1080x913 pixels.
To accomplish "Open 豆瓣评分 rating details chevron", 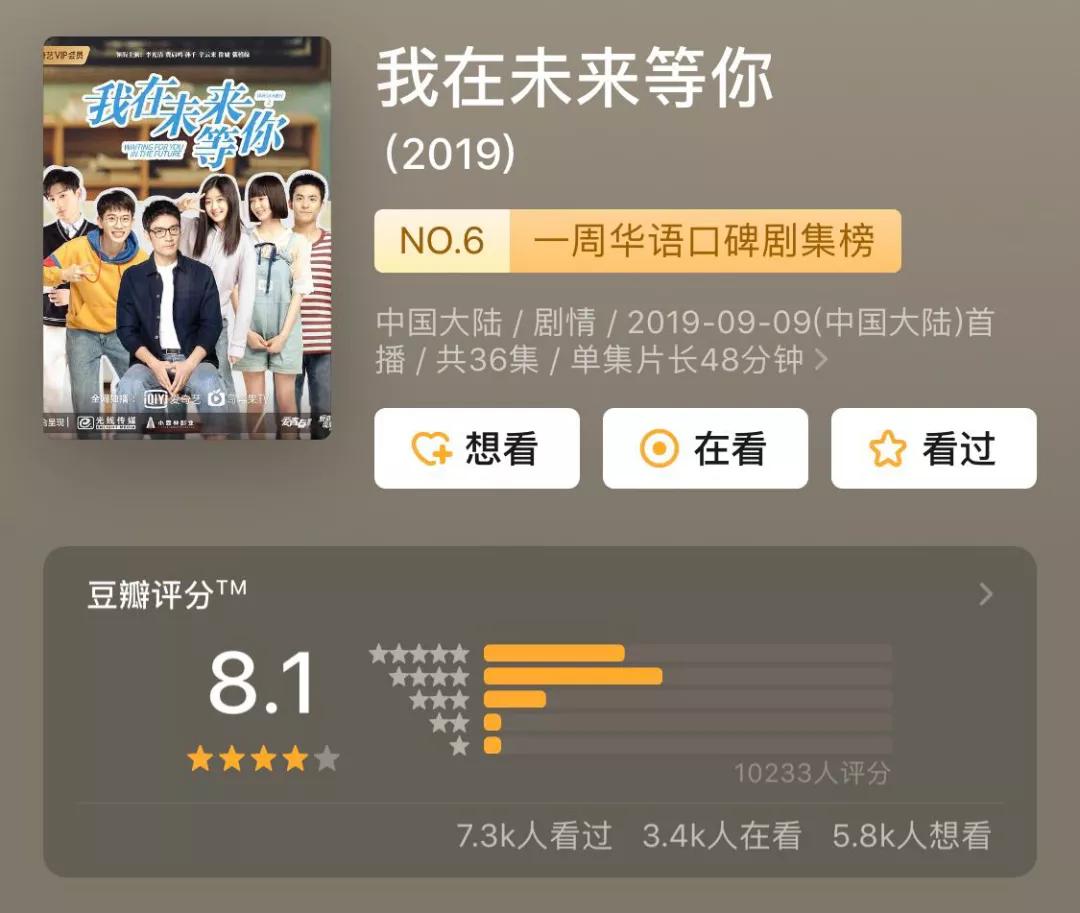I will click(986, 595).
